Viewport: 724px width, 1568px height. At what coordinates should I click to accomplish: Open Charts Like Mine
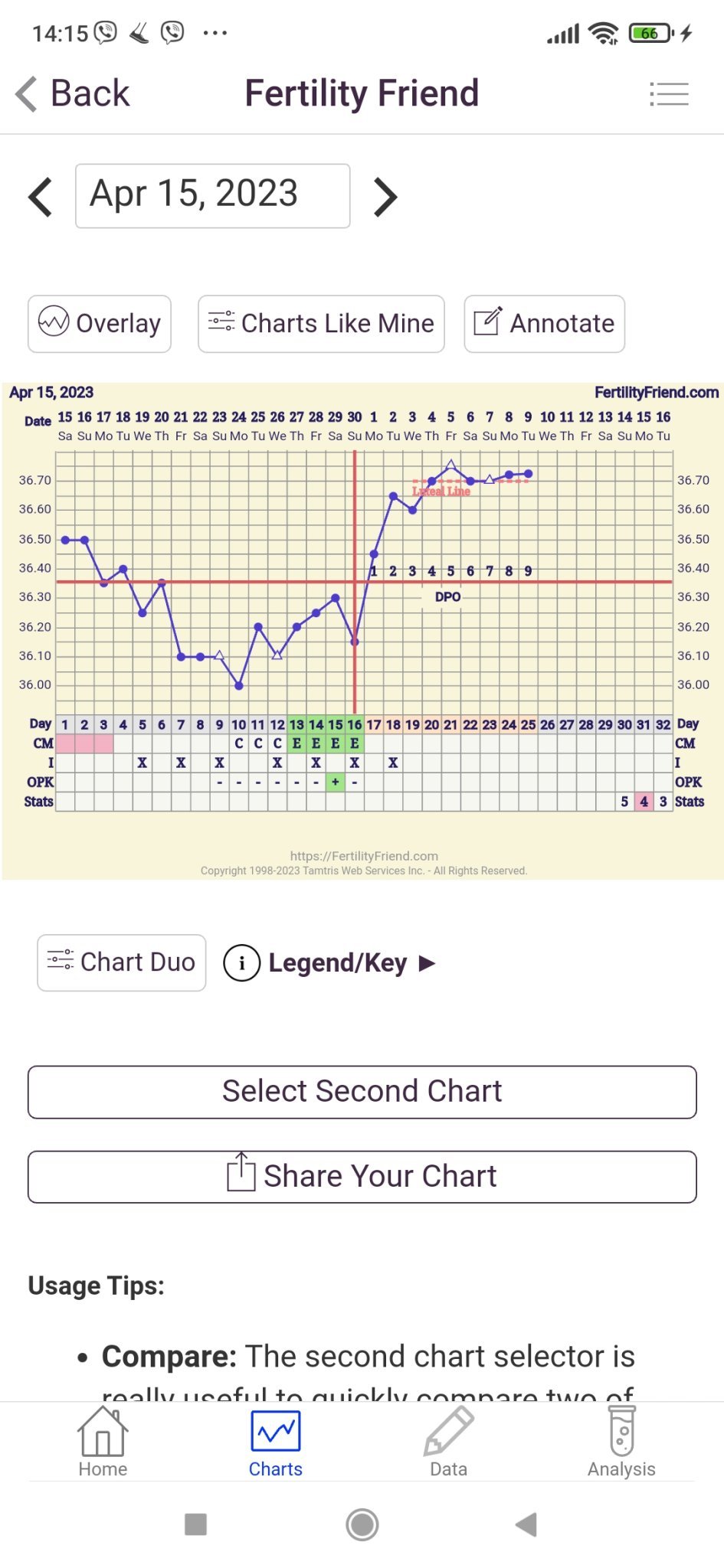(x=321, y=323)
